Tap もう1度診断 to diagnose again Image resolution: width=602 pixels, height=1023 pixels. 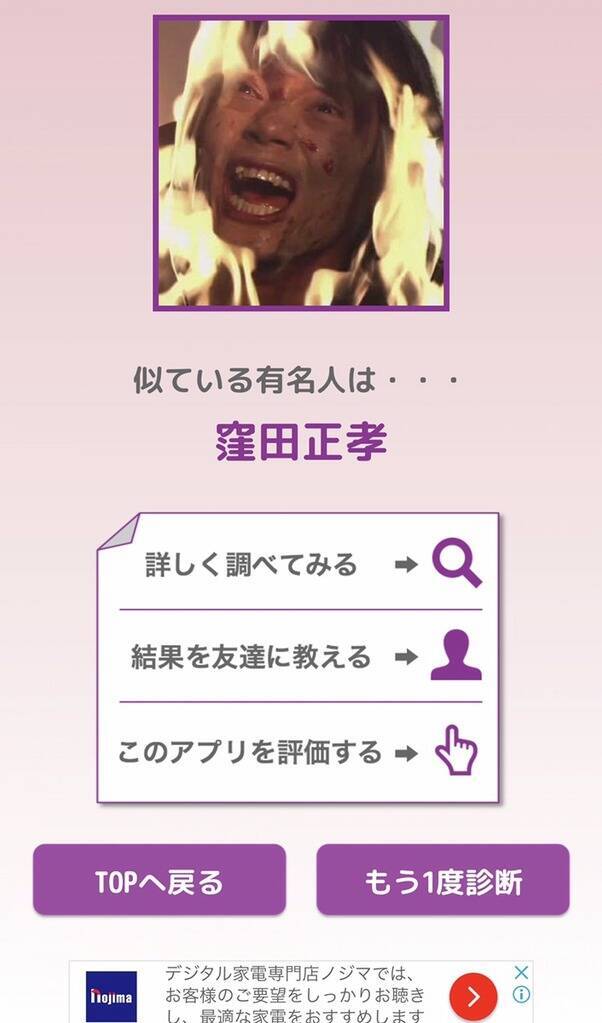(x=442, y=880)
